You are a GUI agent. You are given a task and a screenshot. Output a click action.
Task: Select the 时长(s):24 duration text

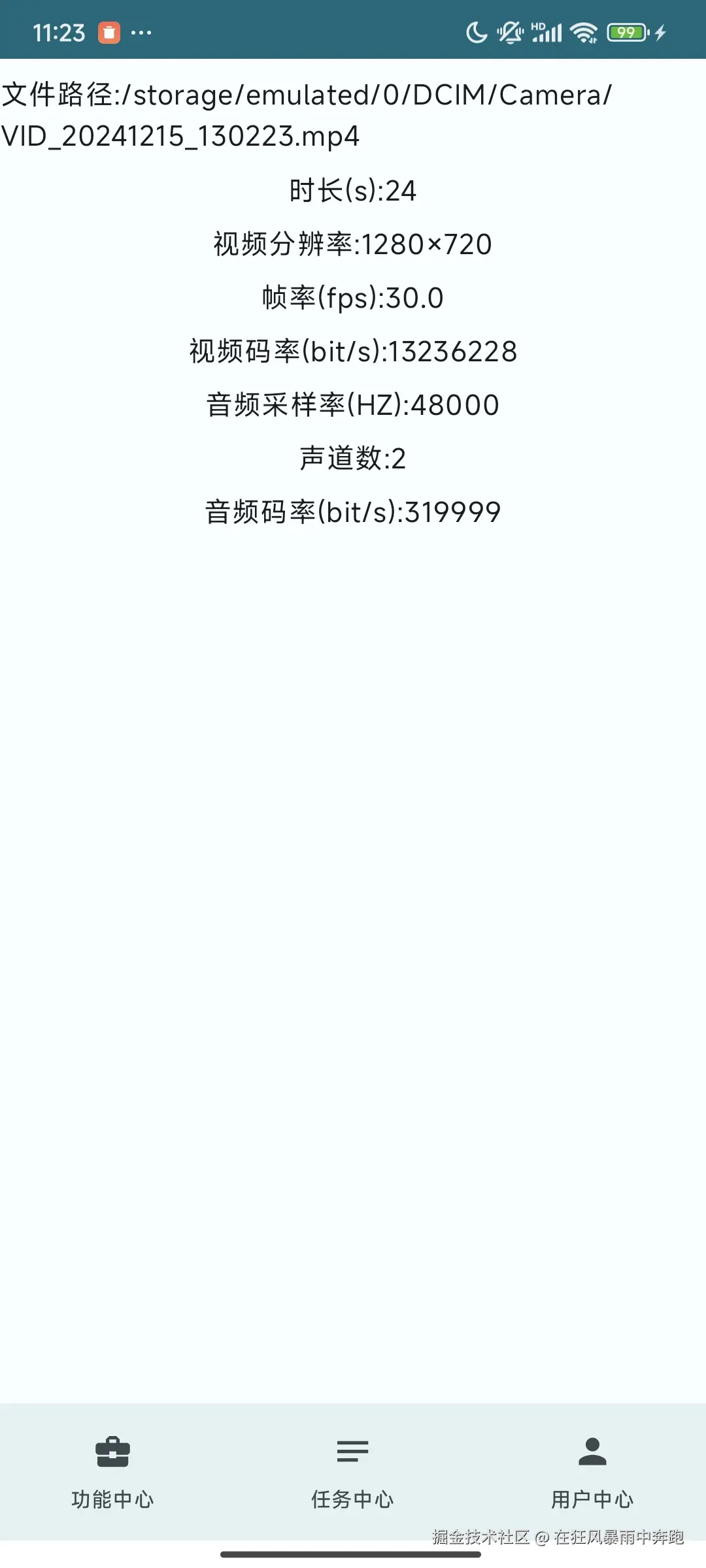(352, 191)
